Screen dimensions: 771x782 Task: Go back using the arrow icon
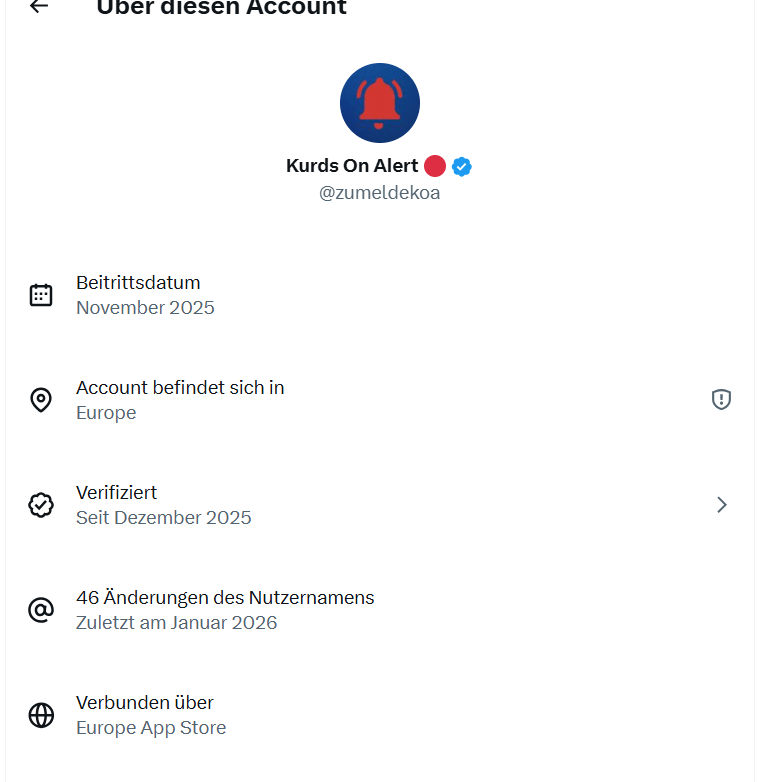pyautogui.click(x=39, y=7)
